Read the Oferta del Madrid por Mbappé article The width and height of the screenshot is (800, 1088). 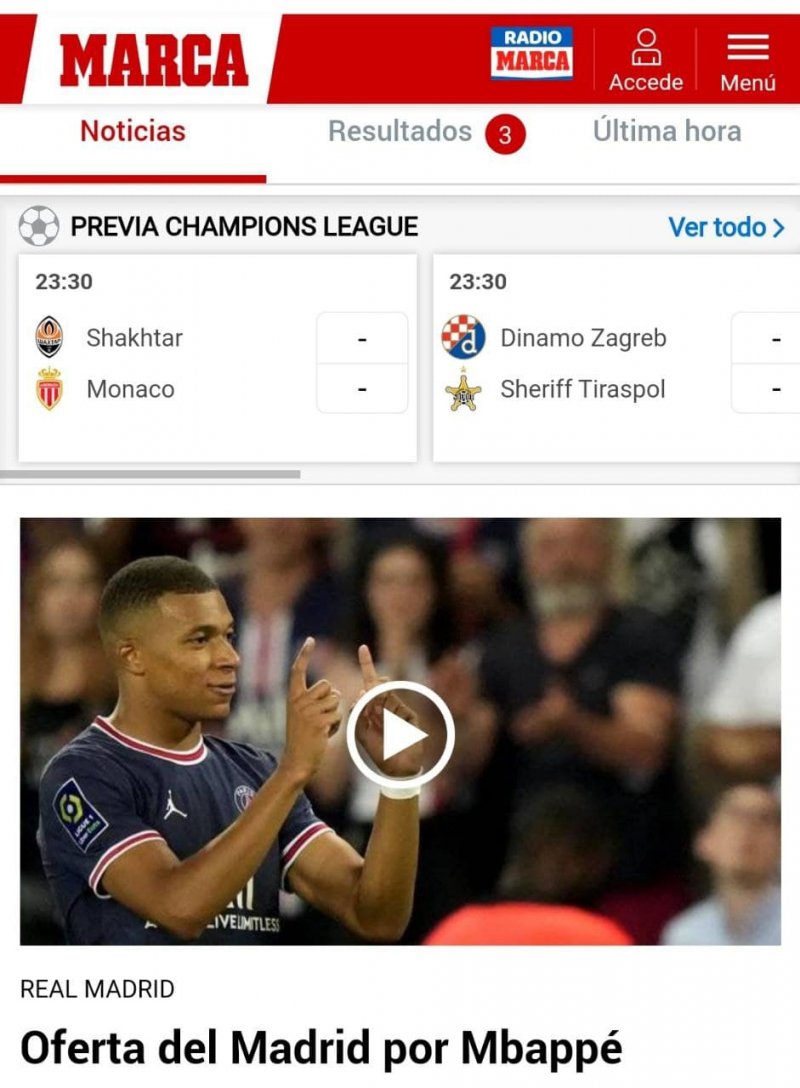[x=321, y=1048]
